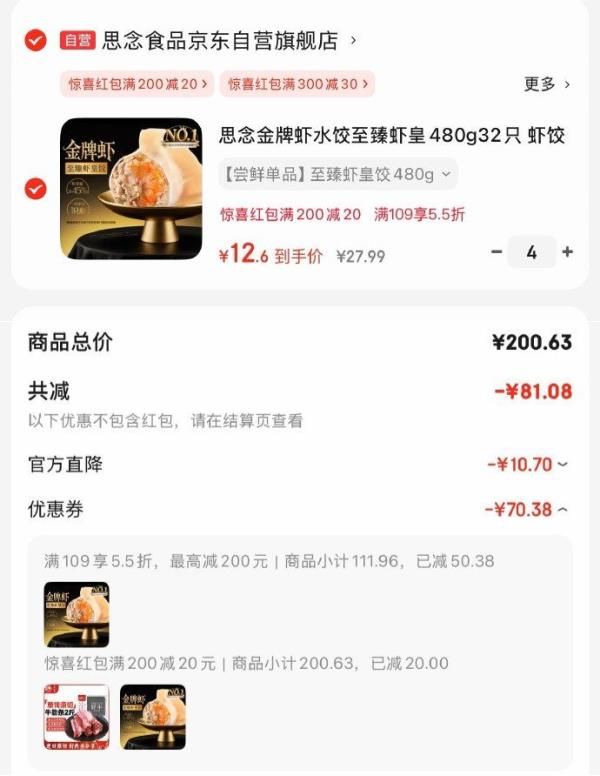The height and width of the screenshot is (776, 600).
Task: Open the 思念金牌虾水饺 product image
Action: click(131, 189)
